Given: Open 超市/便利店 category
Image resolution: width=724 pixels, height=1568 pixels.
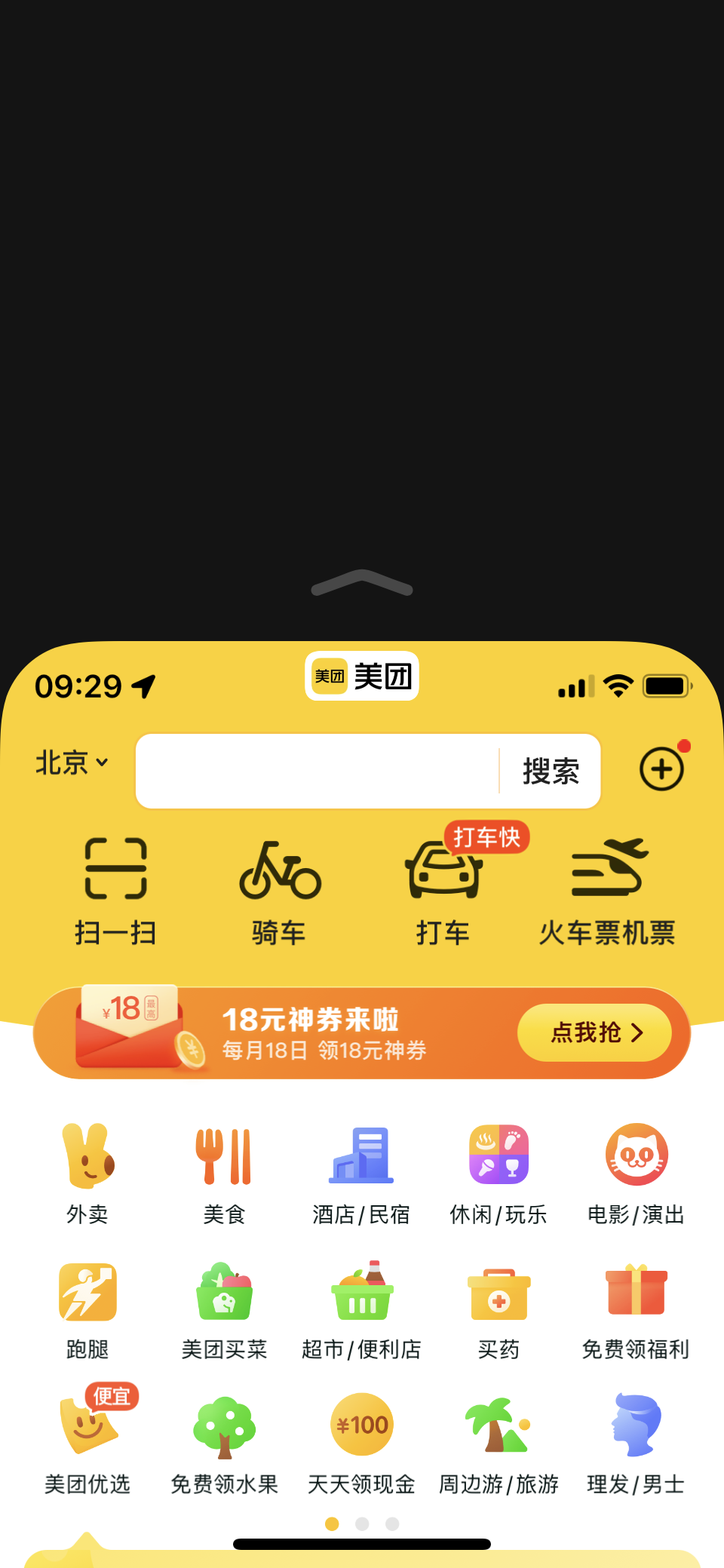Looking at the screenshot, I should click(361, 1309).
